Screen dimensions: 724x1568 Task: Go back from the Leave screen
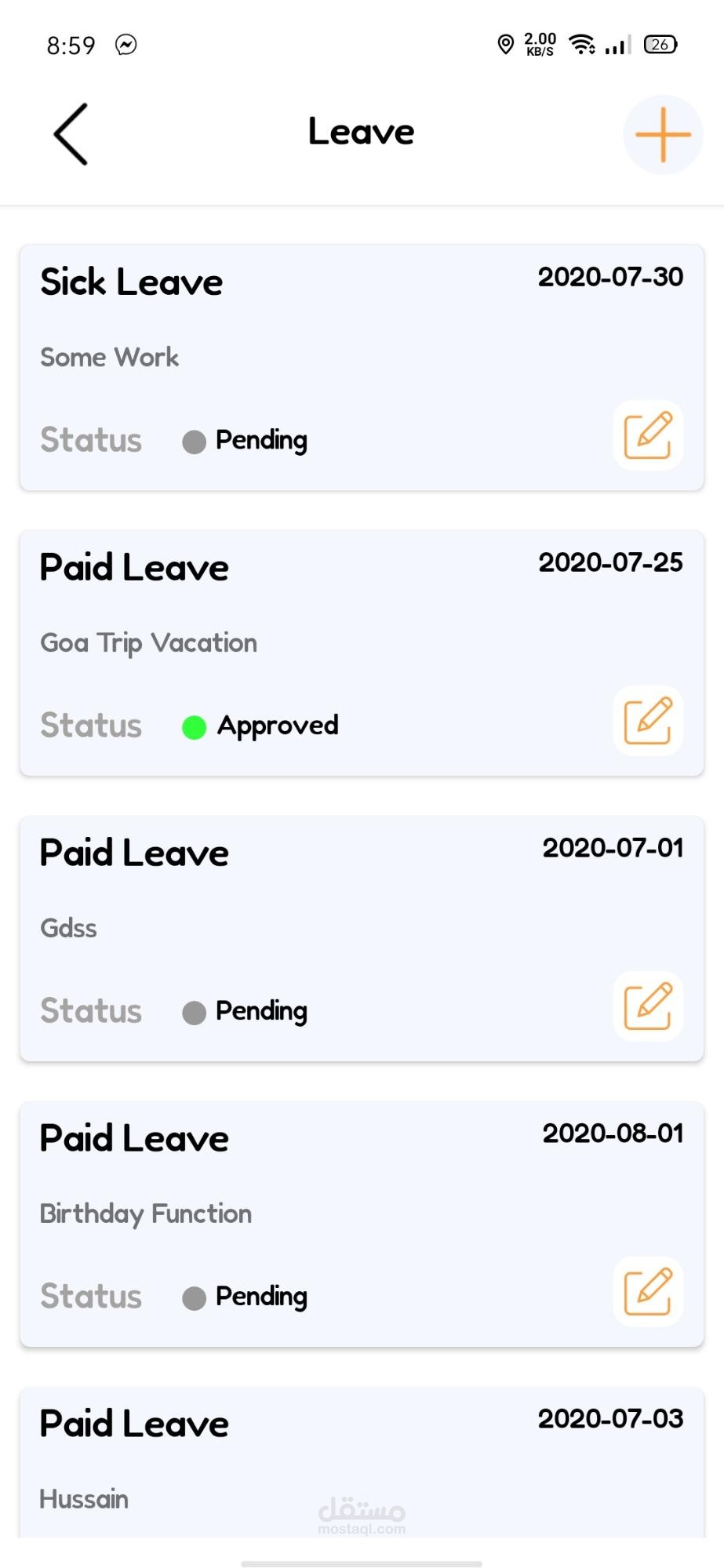(x=71, y=134)
